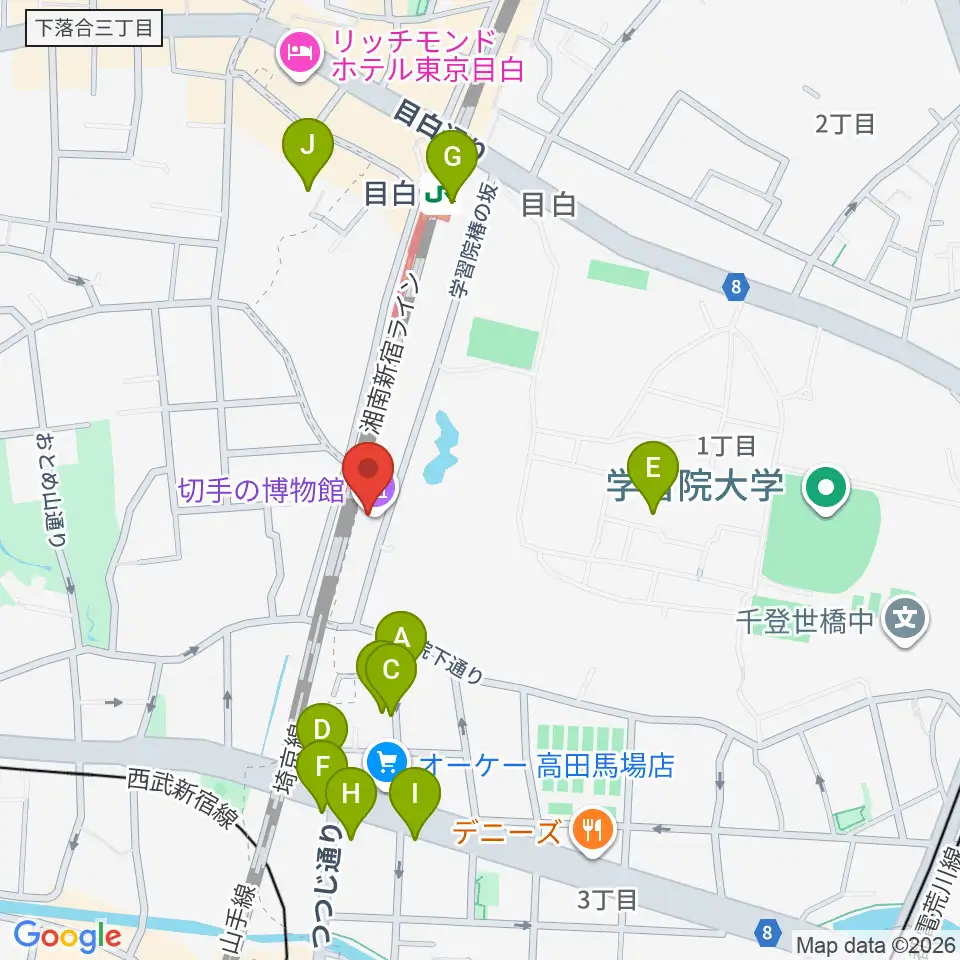Tap the green marker labeled I
Image resolution: width=960 pixels, height=960 pixels.
pos(414,797)
